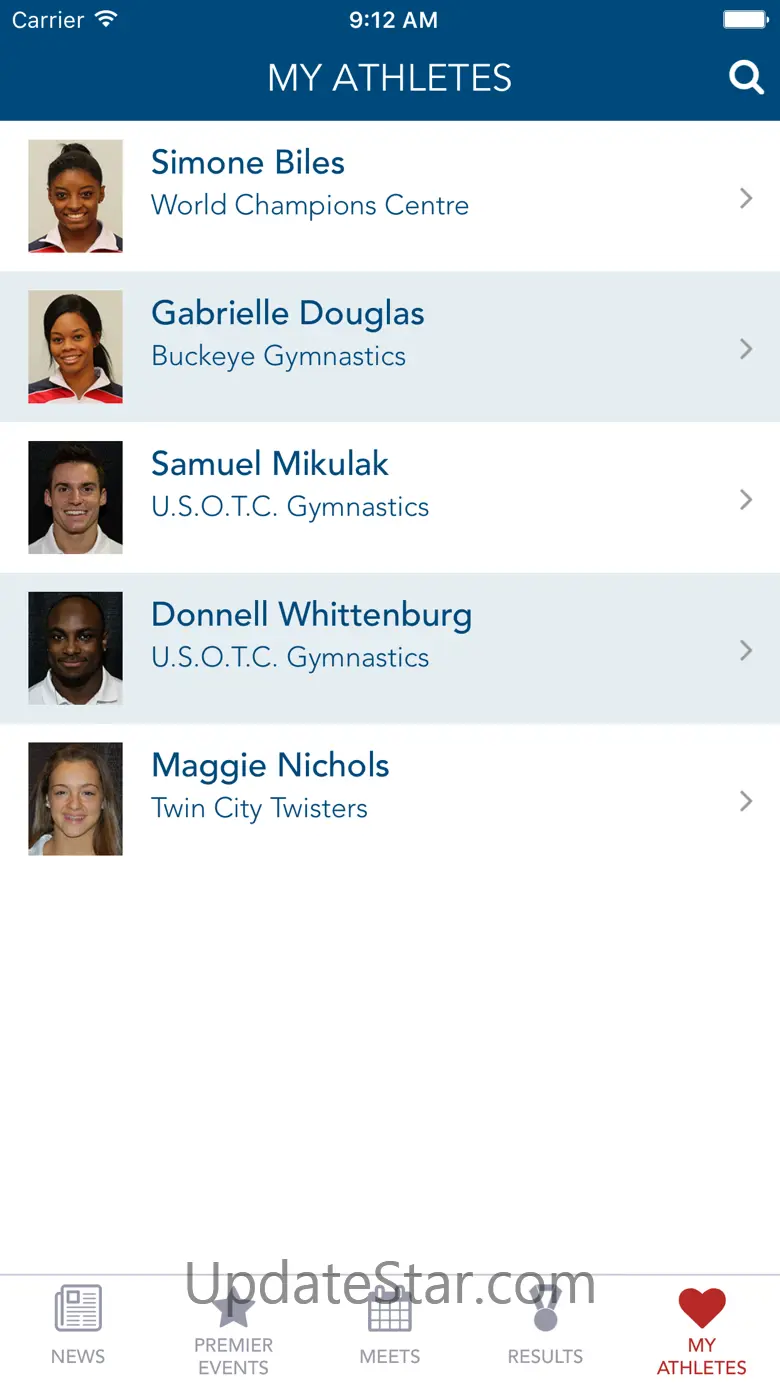
Task: Switch to the Results tab
Action: point(545,1326)
